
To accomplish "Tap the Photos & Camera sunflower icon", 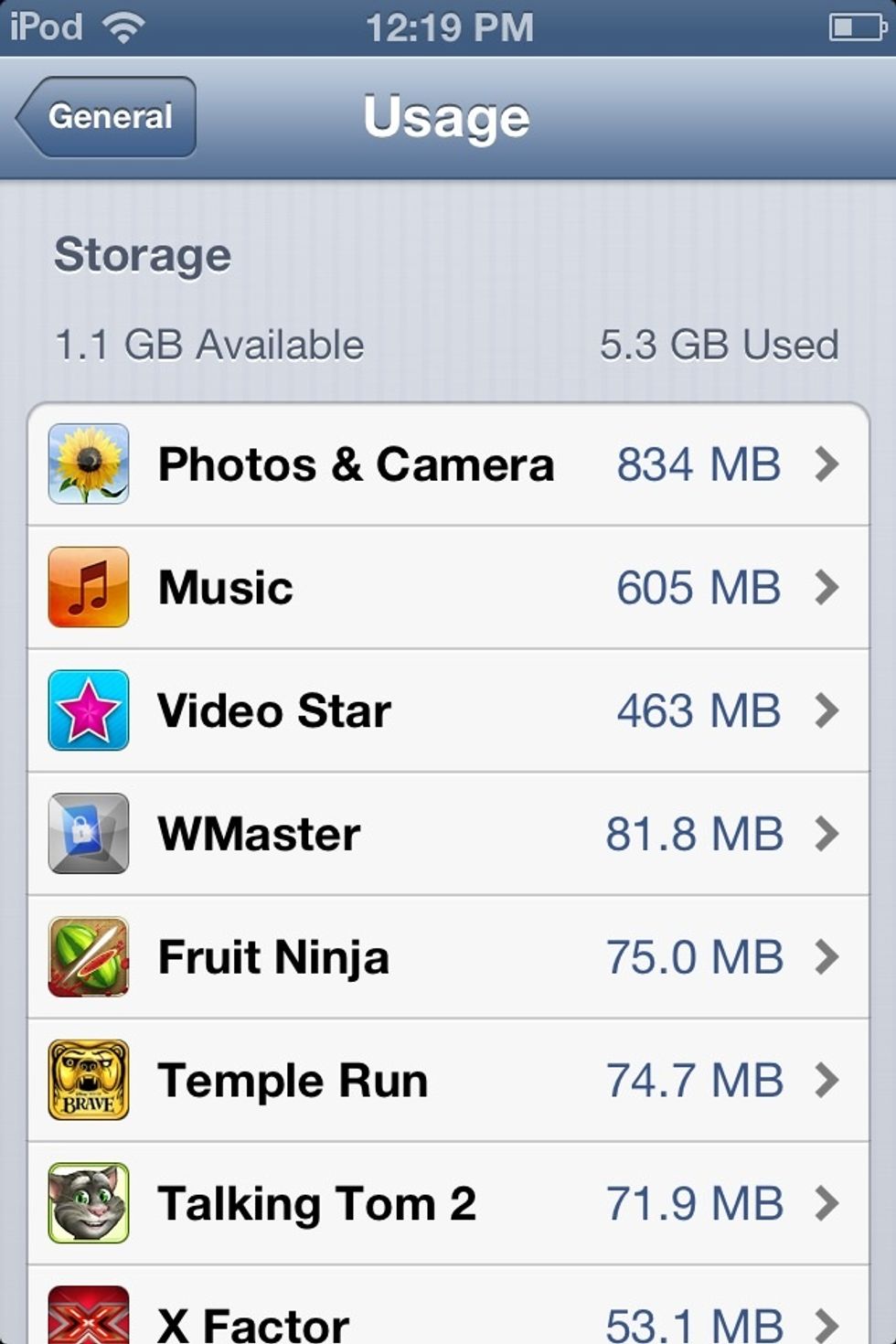I will coord(89,463).
